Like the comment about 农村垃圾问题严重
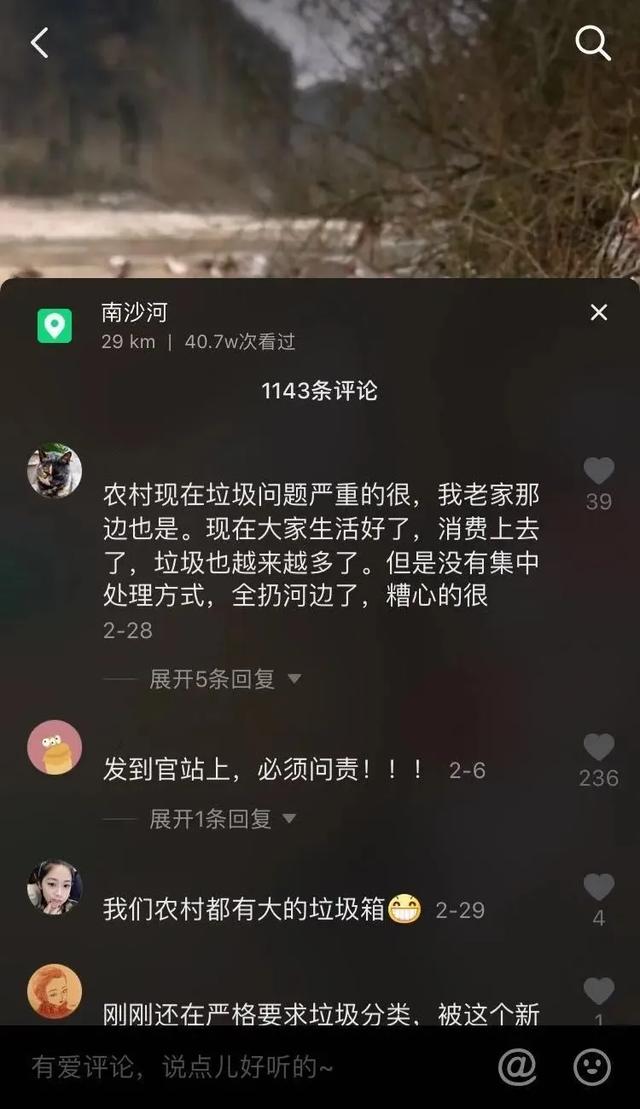Screen dimensions: 640x1109 pos(598,471)
